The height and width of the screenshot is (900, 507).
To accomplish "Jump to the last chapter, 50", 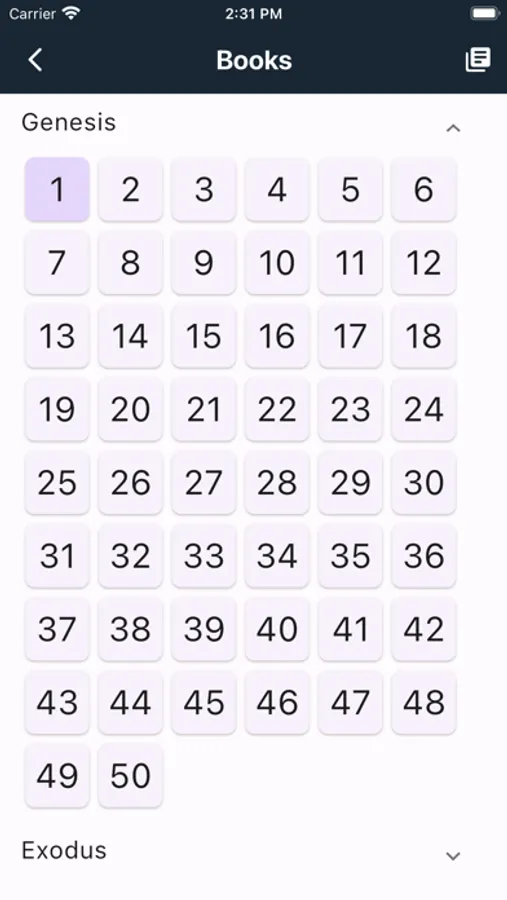I will (130, 775).
